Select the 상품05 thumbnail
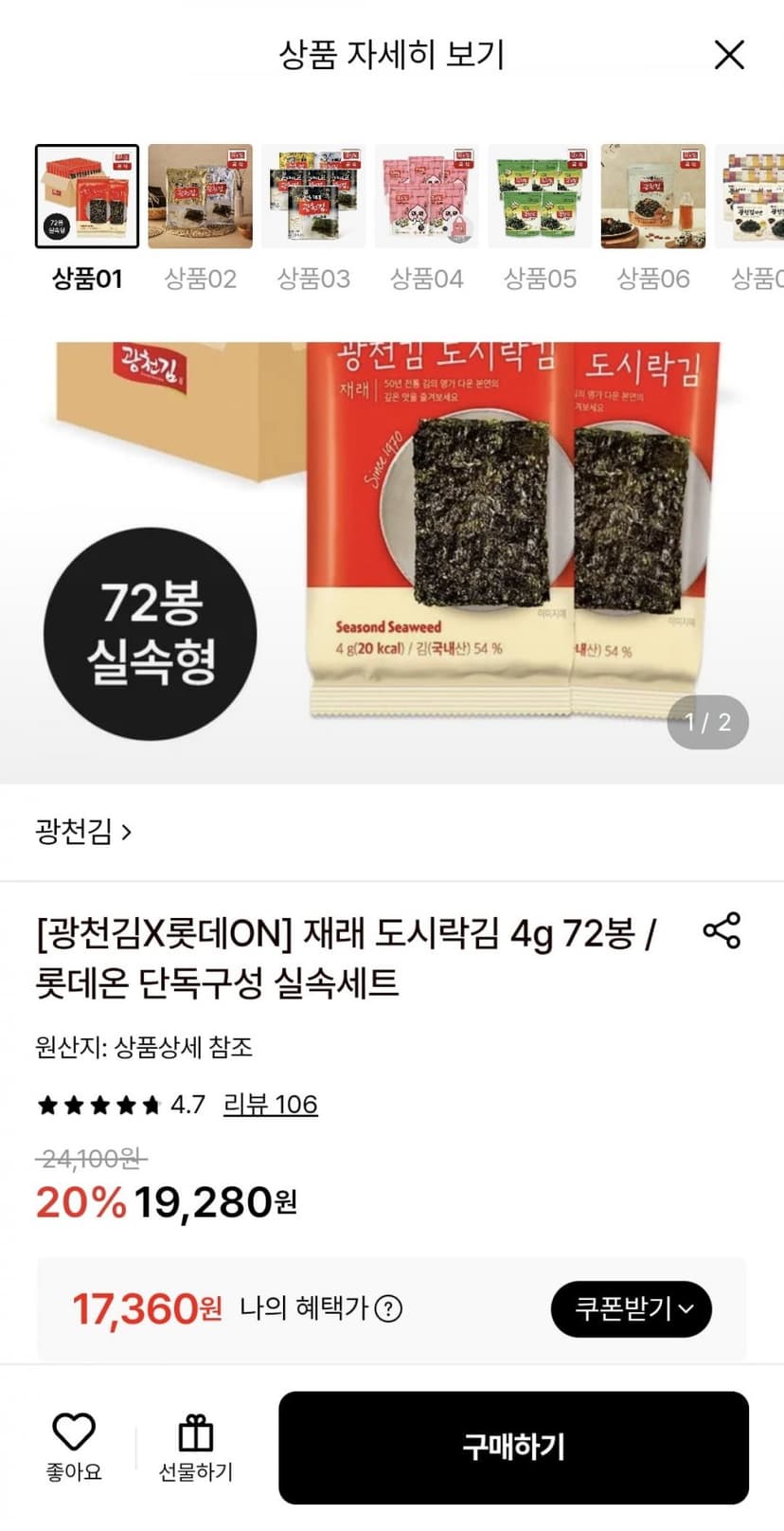784x1531 pixels. pos(540,196)
